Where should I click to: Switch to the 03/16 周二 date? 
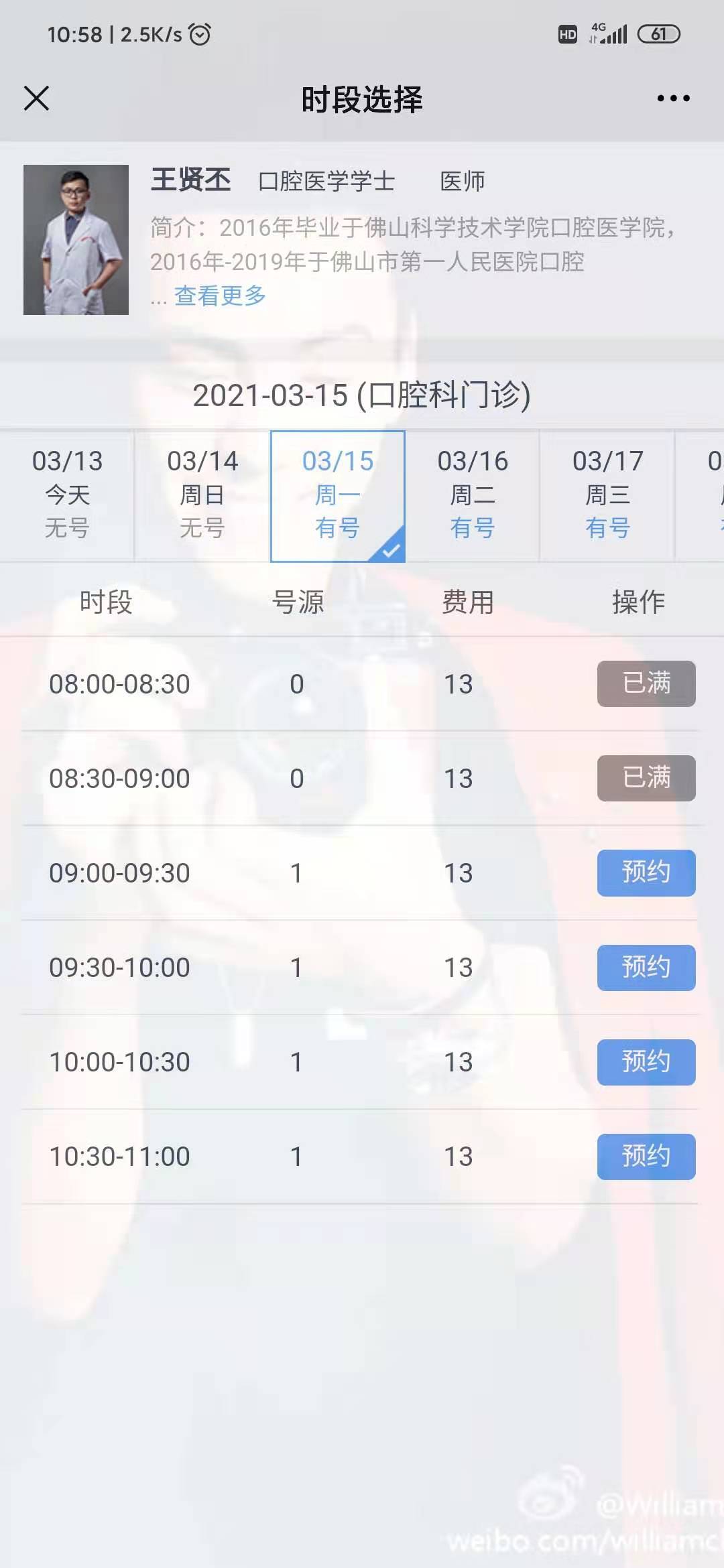point(473,495)
